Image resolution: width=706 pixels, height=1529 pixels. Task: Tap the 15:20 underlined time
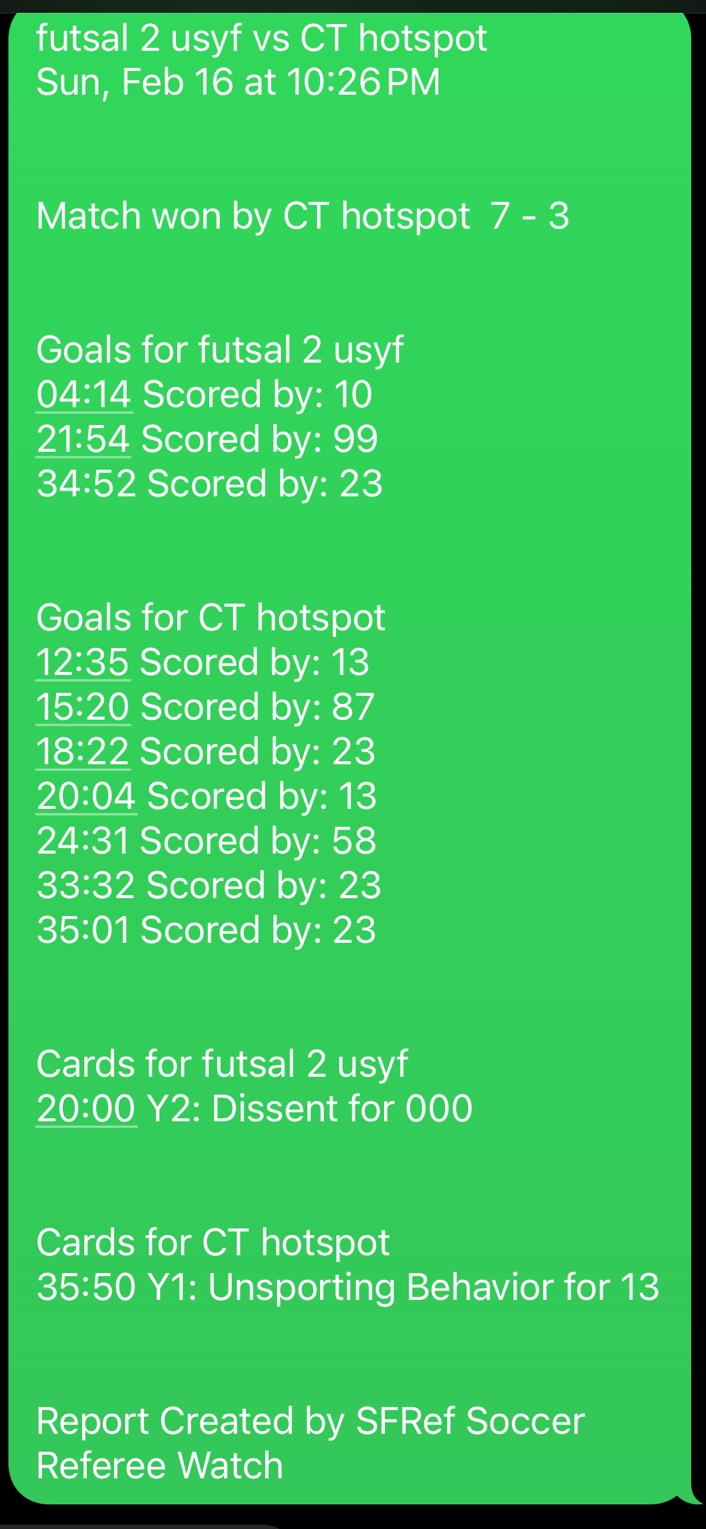click(x=83, y=707)
